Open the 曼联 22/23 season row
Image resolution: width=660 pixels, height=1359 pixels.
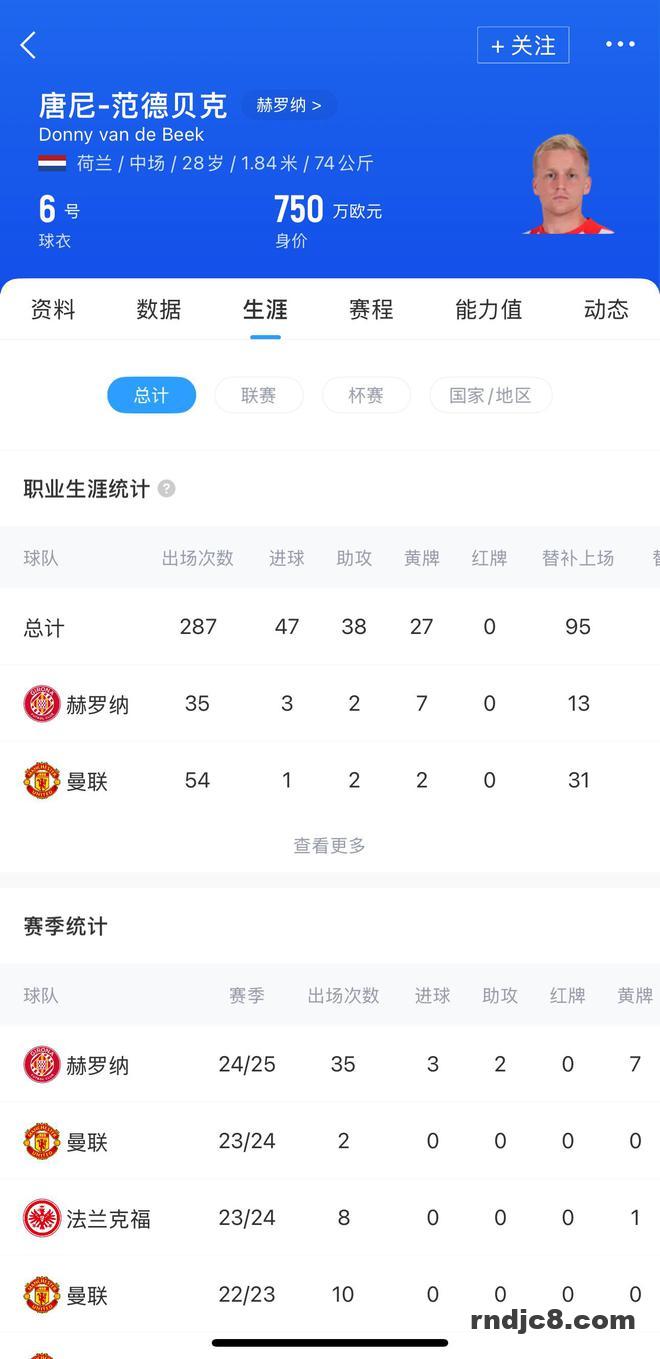[330, 1295]
